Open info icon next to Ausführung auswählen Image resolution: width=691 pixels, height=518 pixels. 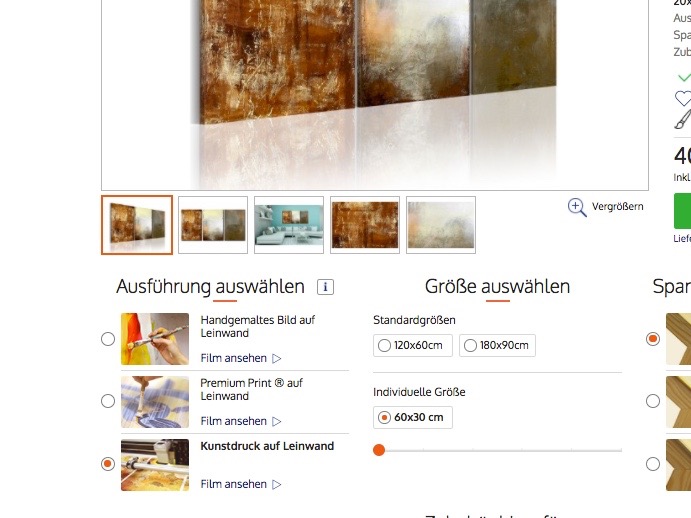pos(325,287)
